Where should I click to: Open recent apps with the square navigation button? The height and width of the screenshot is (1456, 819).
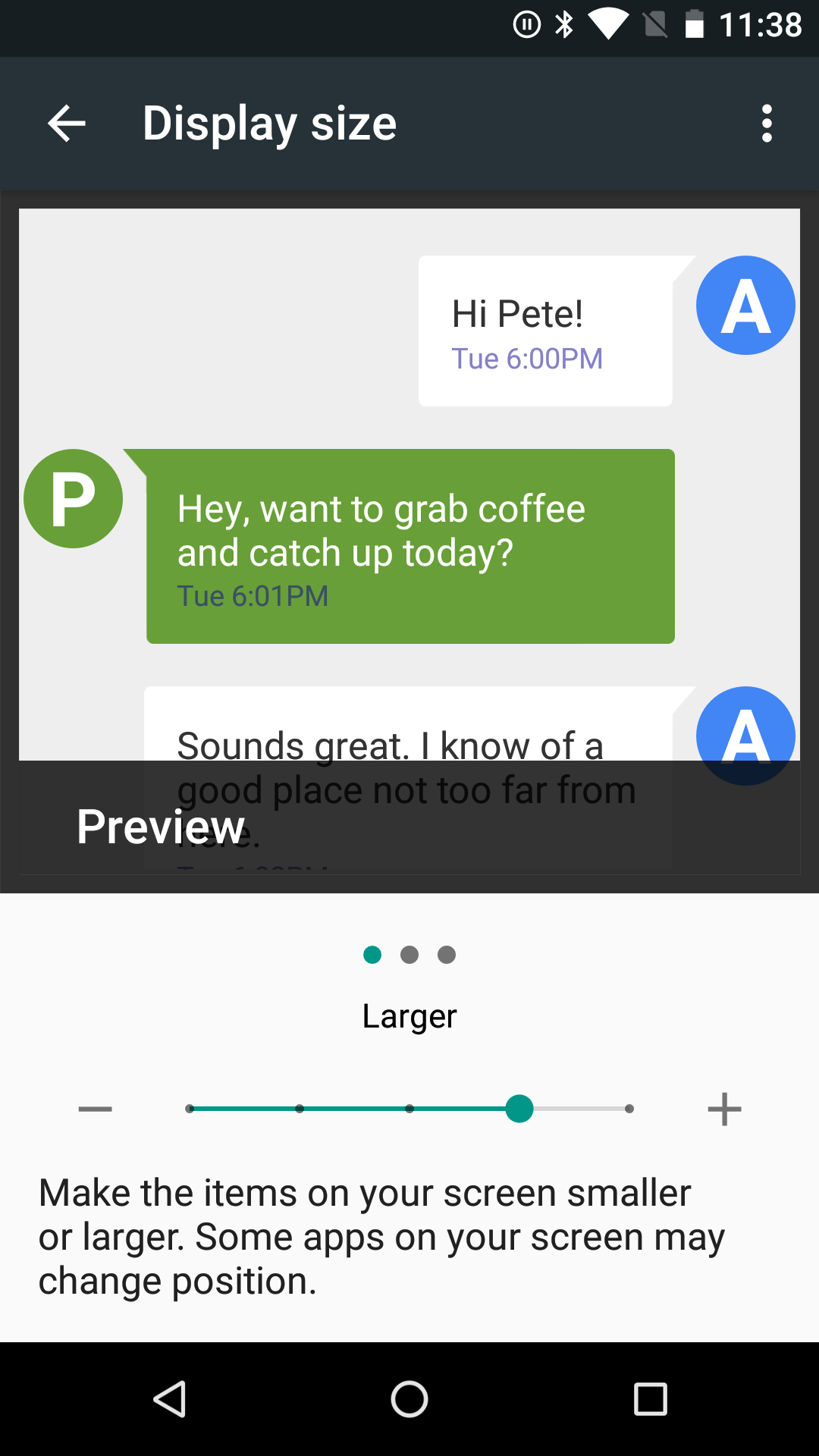[648, 1399]
